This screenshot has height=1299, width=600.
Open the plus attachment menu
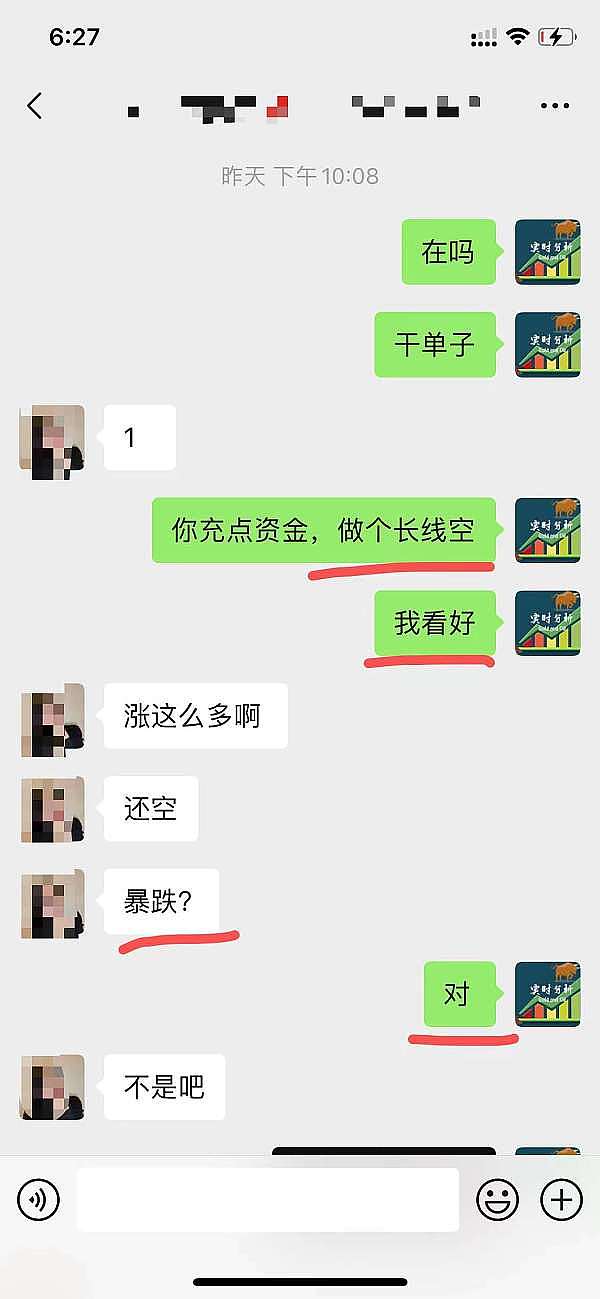[561, 1199]
